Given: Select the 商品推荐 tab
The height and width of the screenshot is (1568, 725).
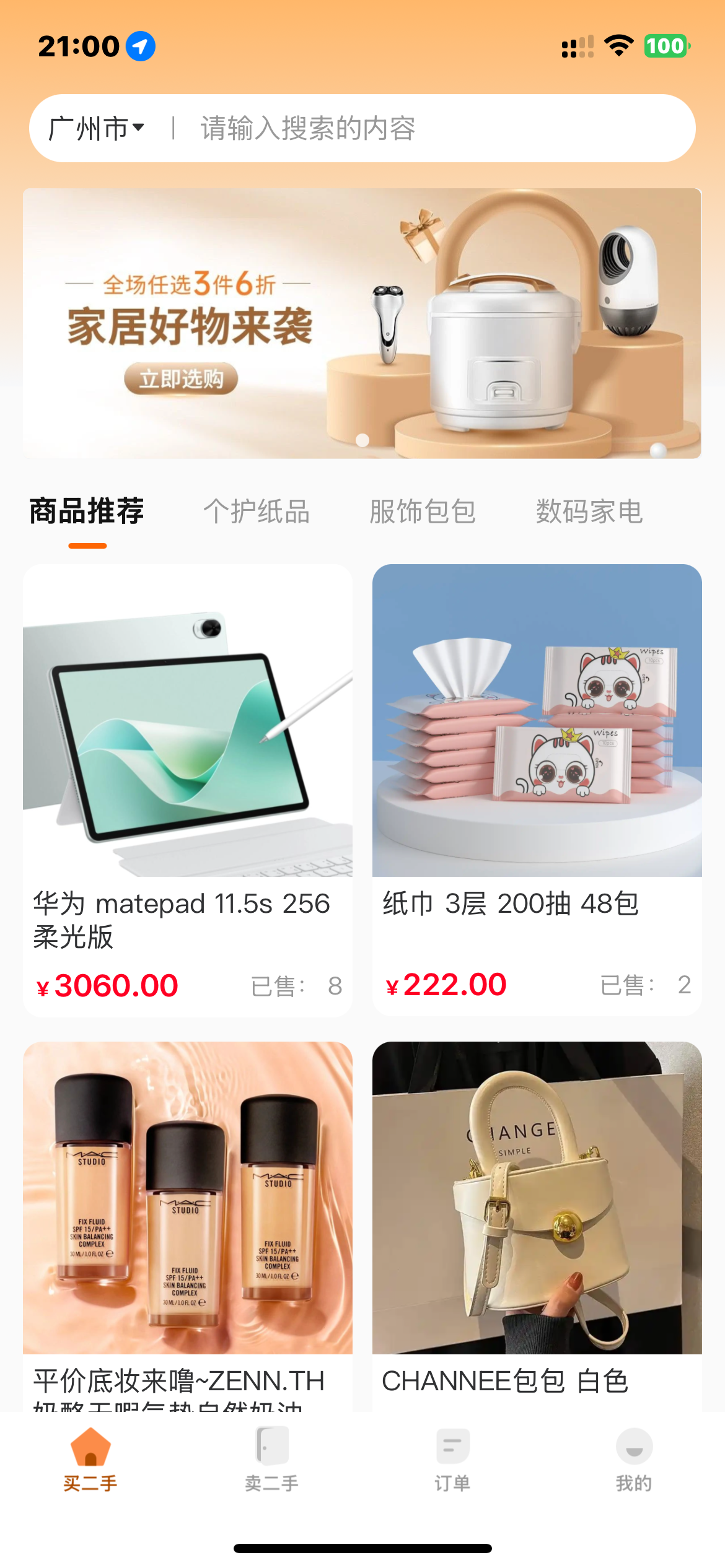Looking at the screenshot, I should tap(87, 512).
